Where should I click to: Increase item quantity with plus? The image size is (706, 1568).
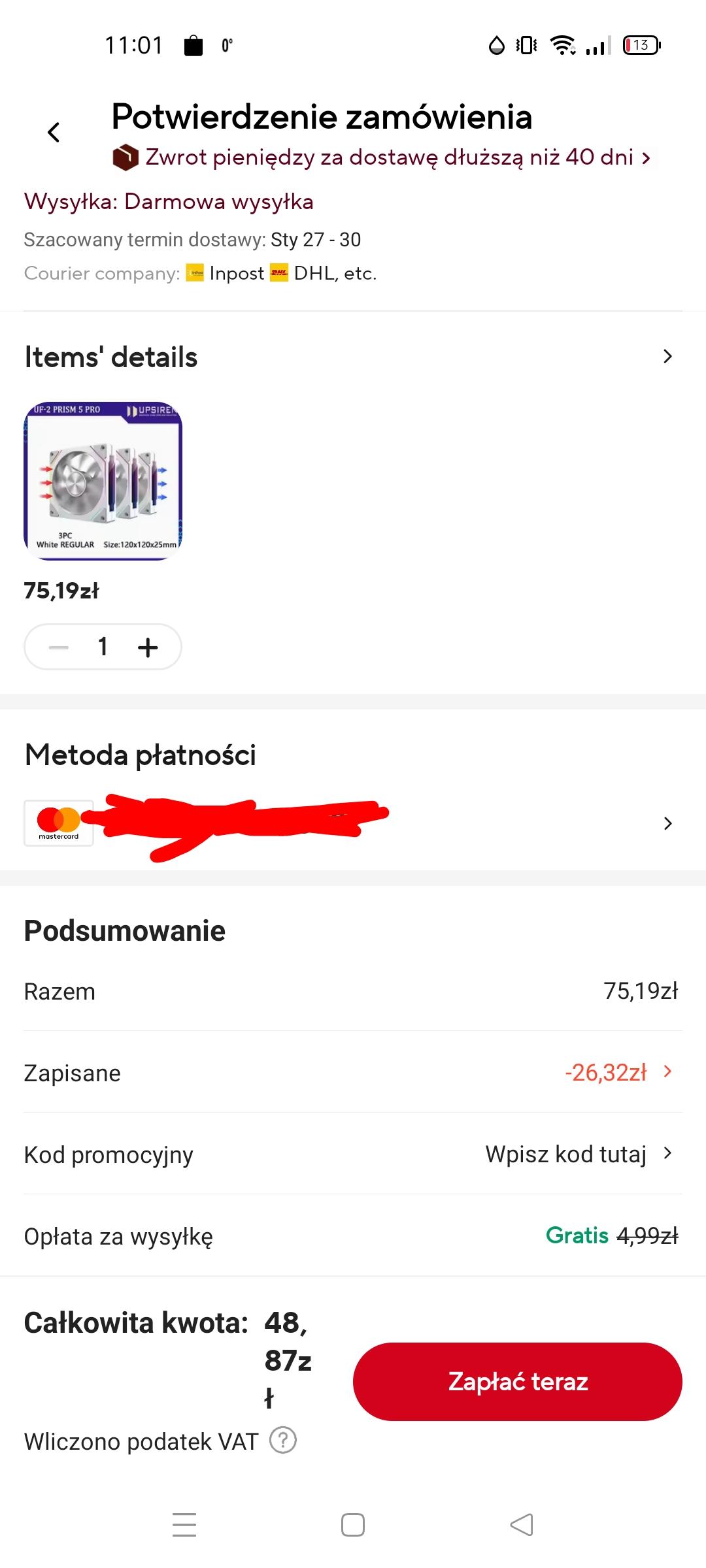tap(148, 647)
